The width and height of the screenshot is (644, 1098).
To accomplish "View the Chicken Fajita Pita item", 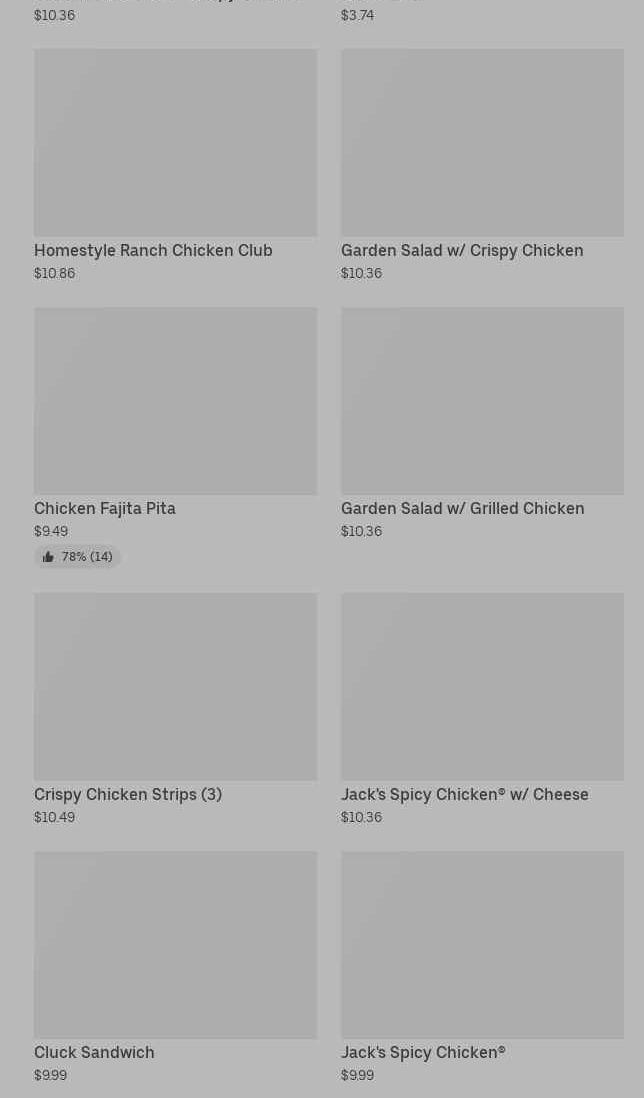I will [x=175, y=402].
